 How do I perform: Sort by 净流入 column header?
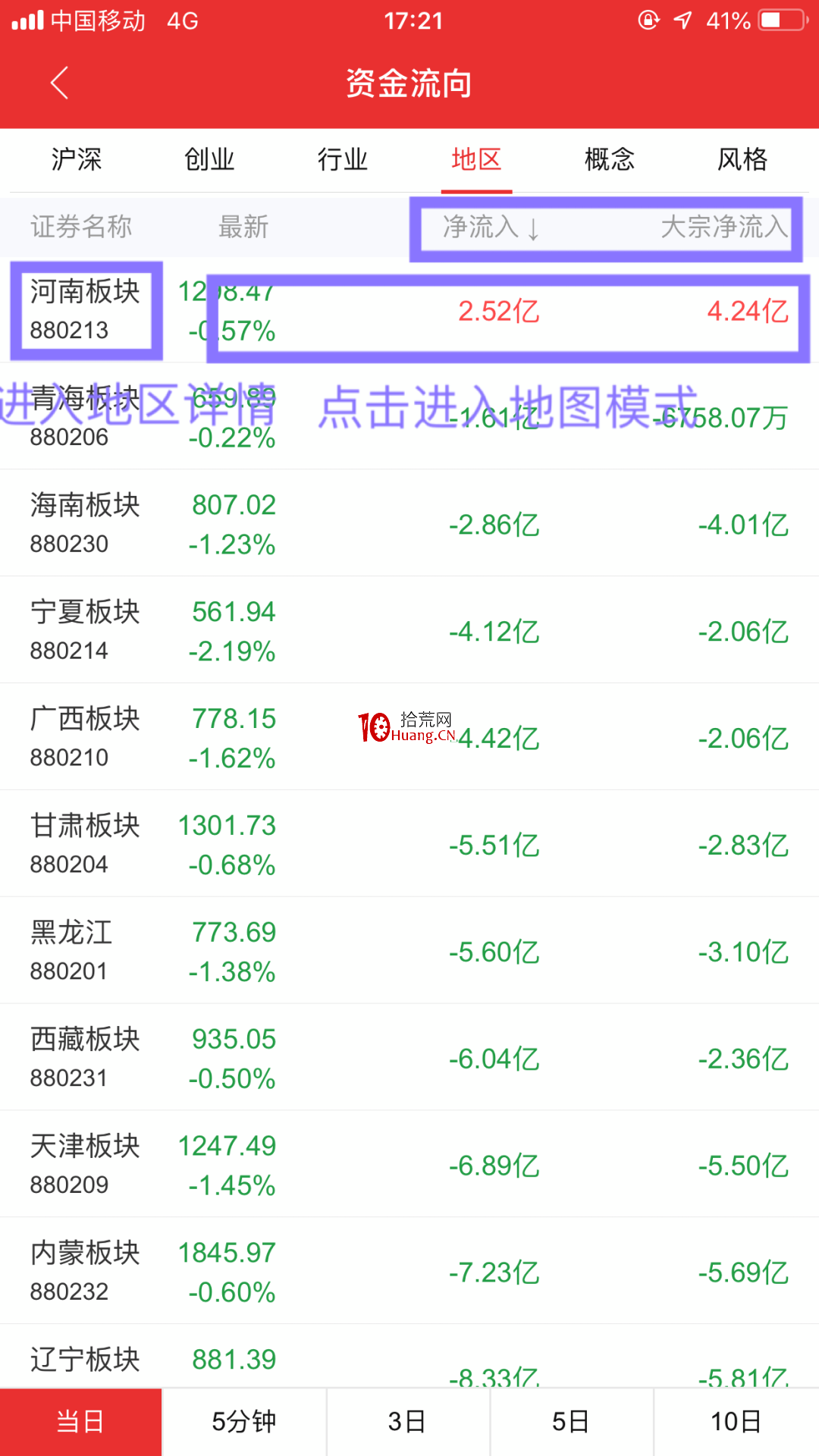pyautogui.click(x=491, y=227)
